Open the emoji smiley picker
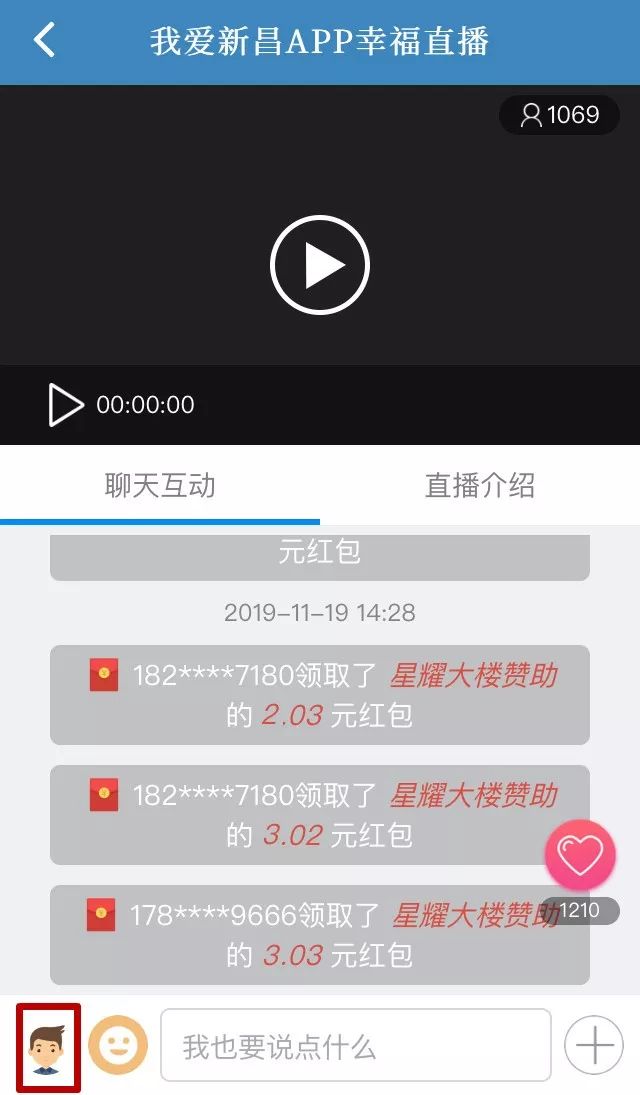Image resolution: width=640 pixels, height=1095 pixels. pyautogui.click(x=118, y=1045)
